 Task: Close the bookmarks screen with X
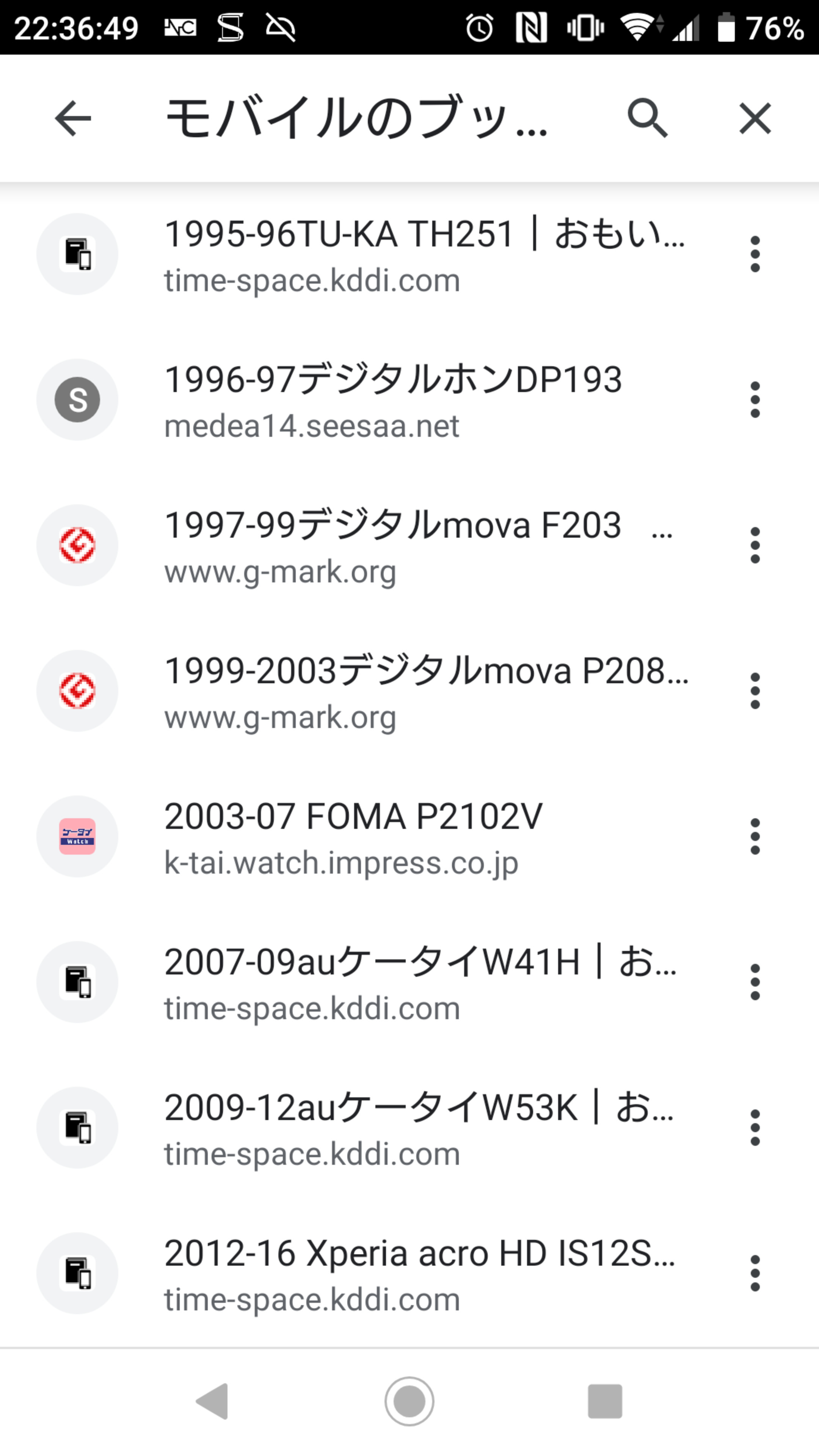click(x=755, y=118)
